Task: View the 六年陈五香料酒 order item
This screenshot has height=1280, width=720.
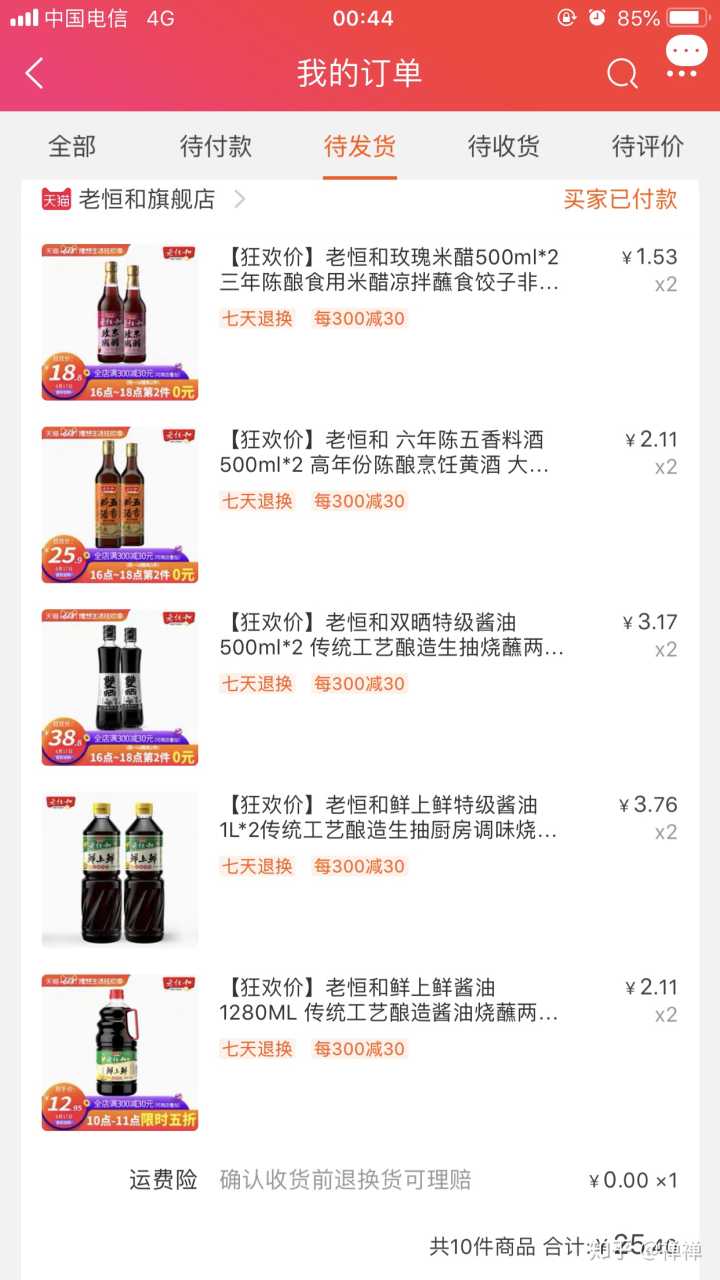Action: point(390,453)
